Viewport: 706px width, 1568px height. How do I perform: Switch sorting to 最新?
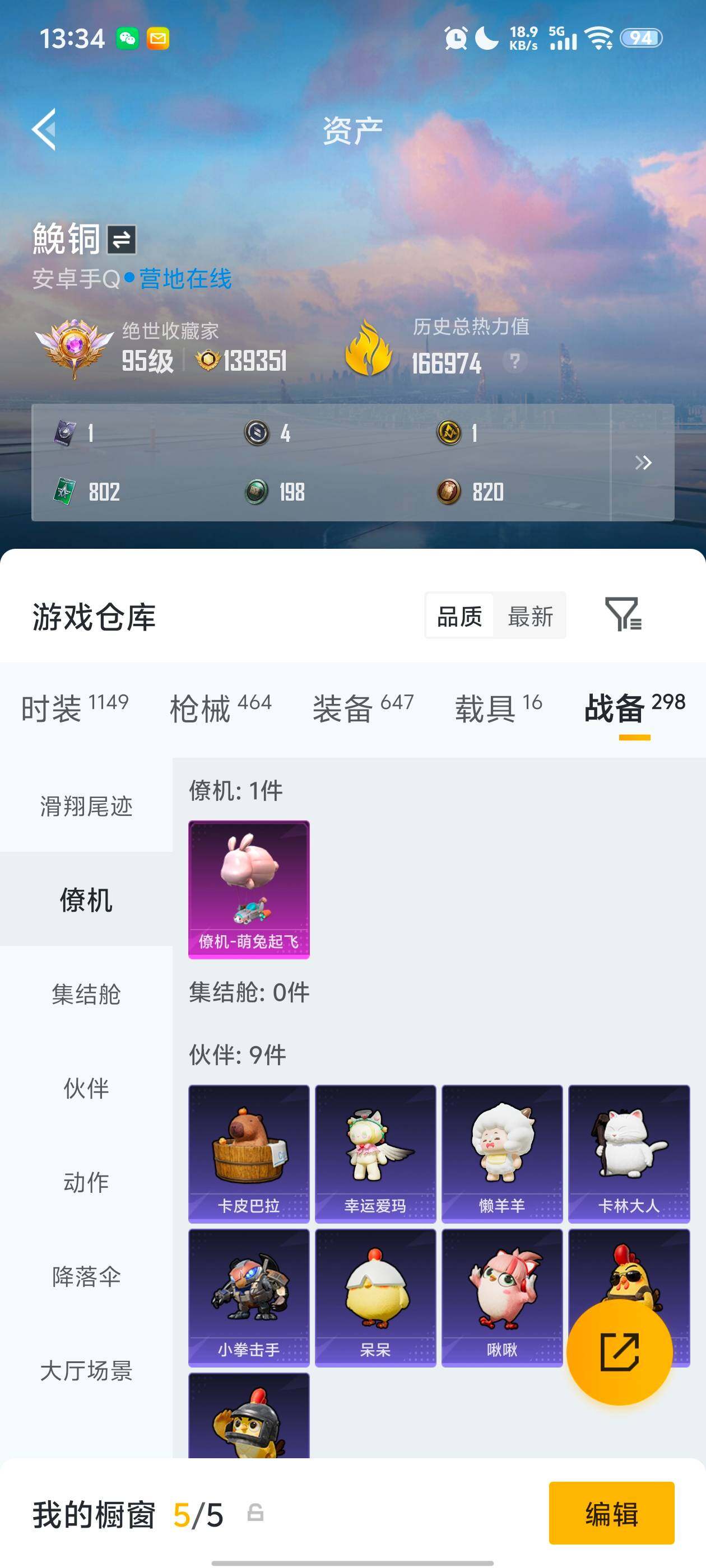tap(529, 616)
